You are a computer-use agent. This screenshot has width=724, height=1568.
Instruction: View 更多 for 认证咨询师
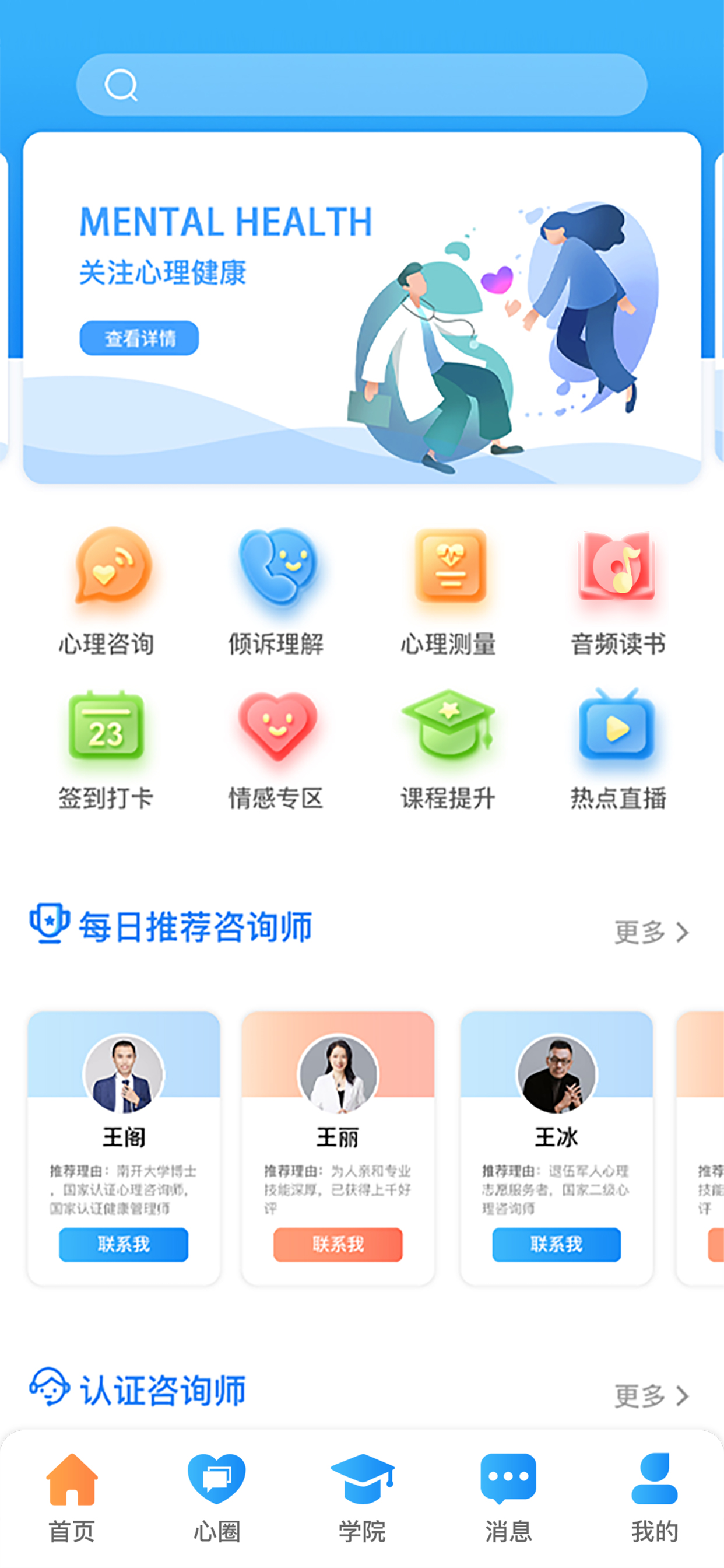(x=651, y=1396)
